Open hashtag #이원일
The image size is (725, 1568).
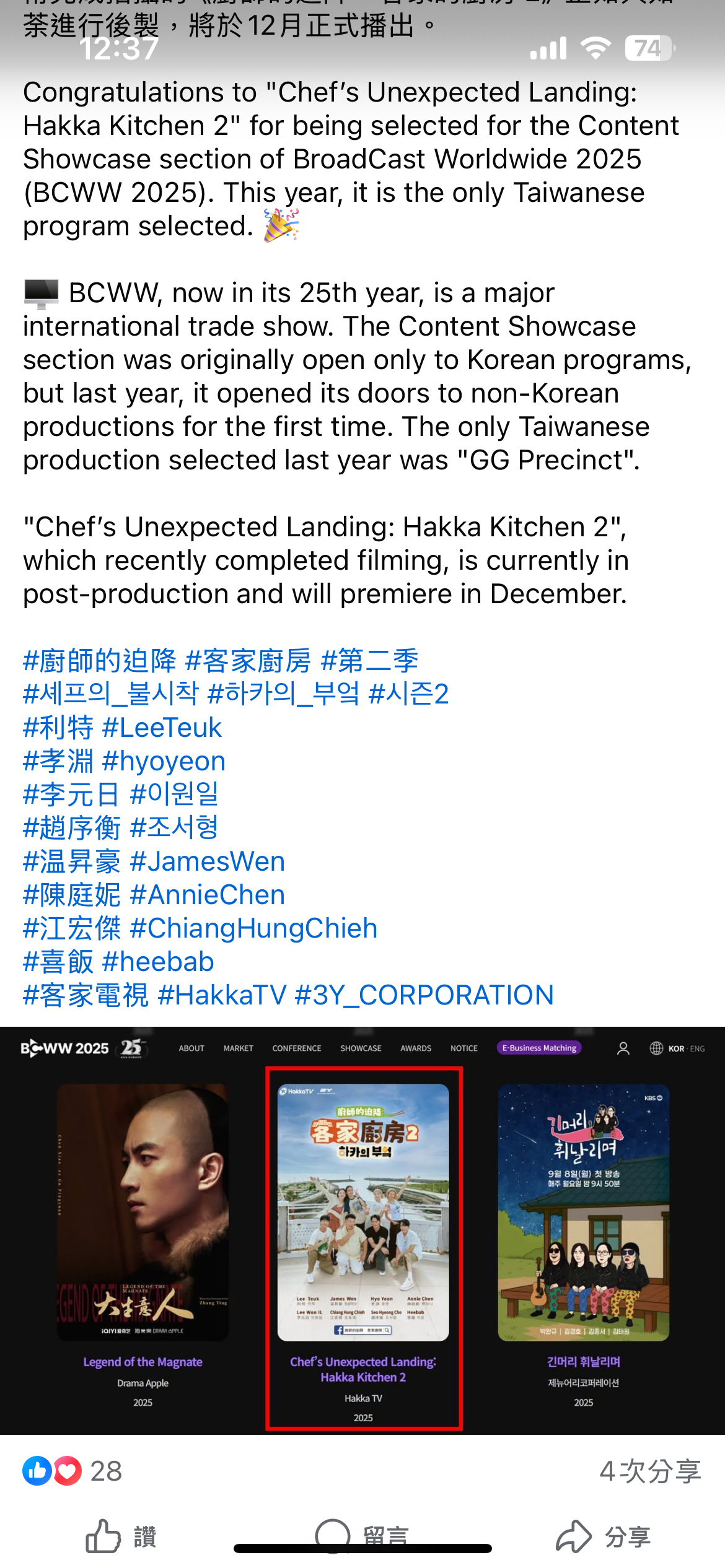point(174,795)
